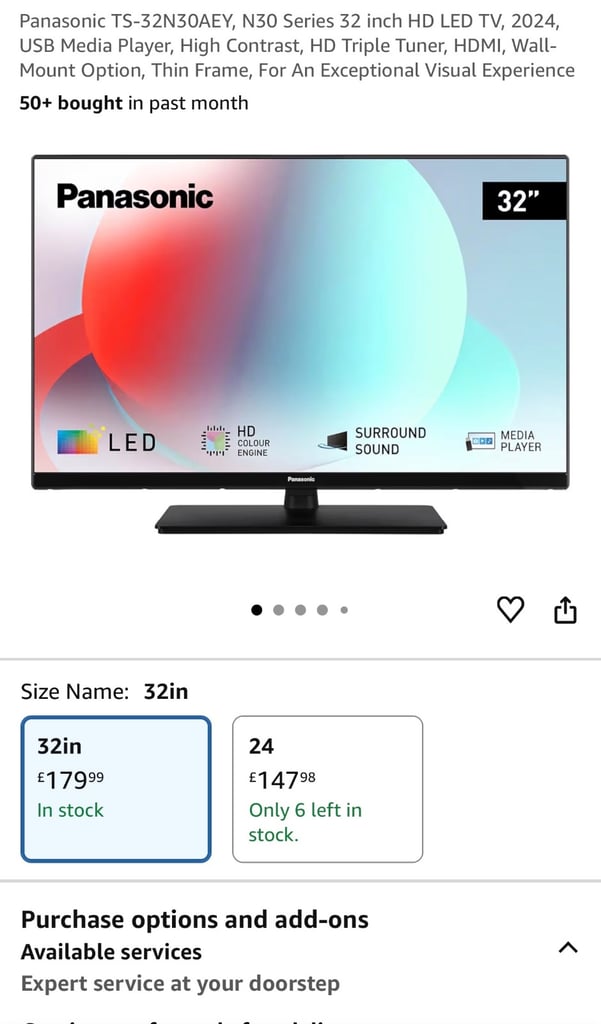
Task: Add this TV to your wish list
Action: pos(510,609)
